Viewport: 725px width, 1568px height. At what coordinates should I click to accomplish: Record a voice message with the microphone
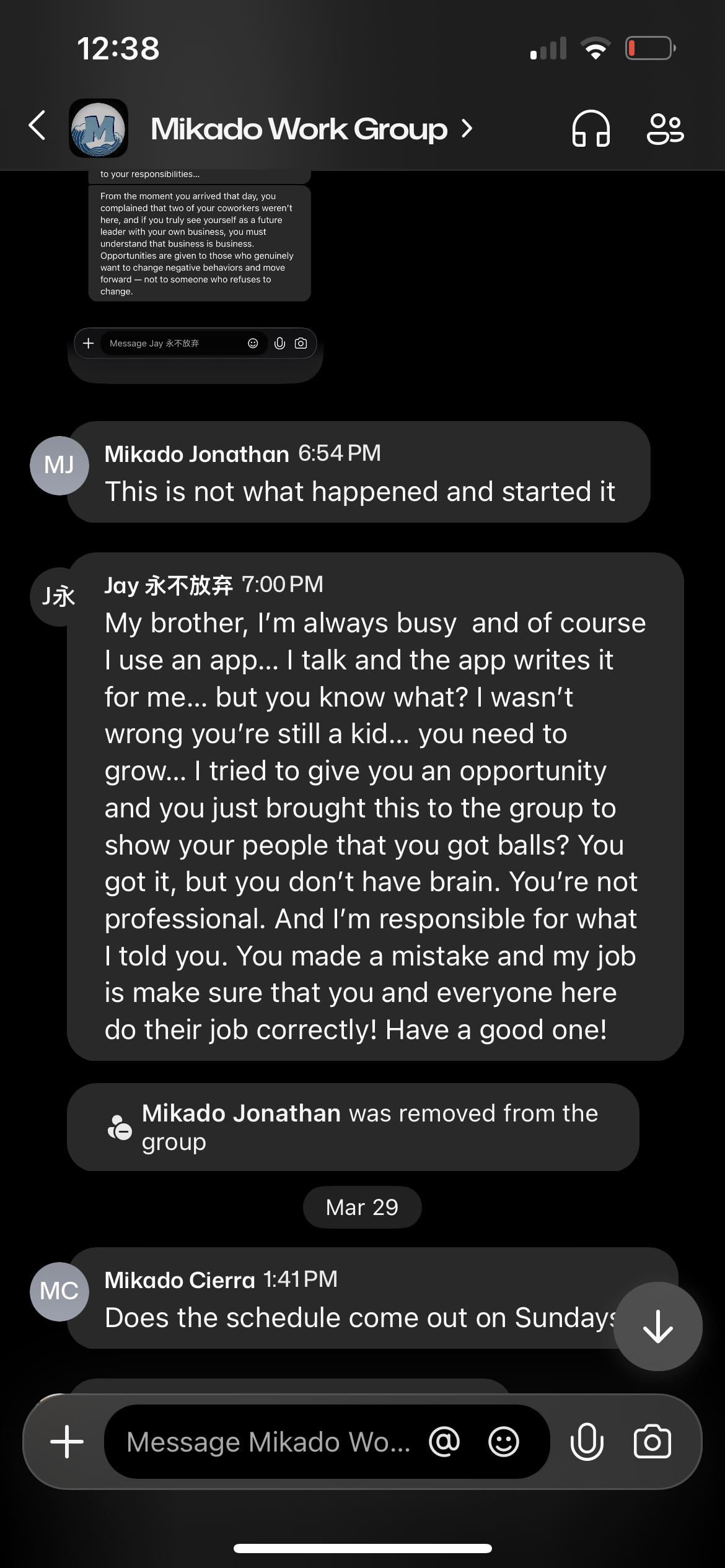587,1442
